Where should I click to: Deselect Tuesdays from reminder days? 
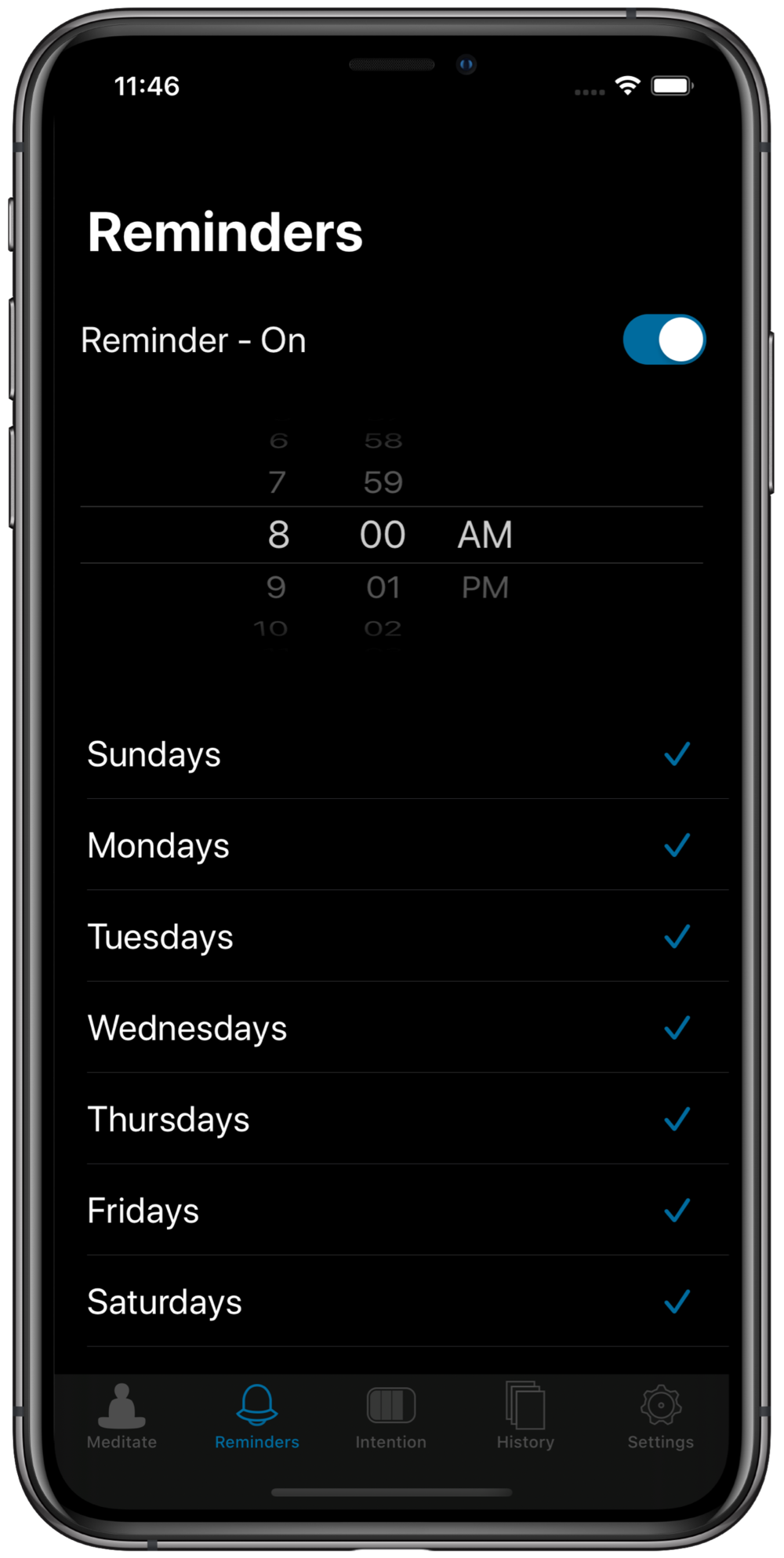[408, 936]
